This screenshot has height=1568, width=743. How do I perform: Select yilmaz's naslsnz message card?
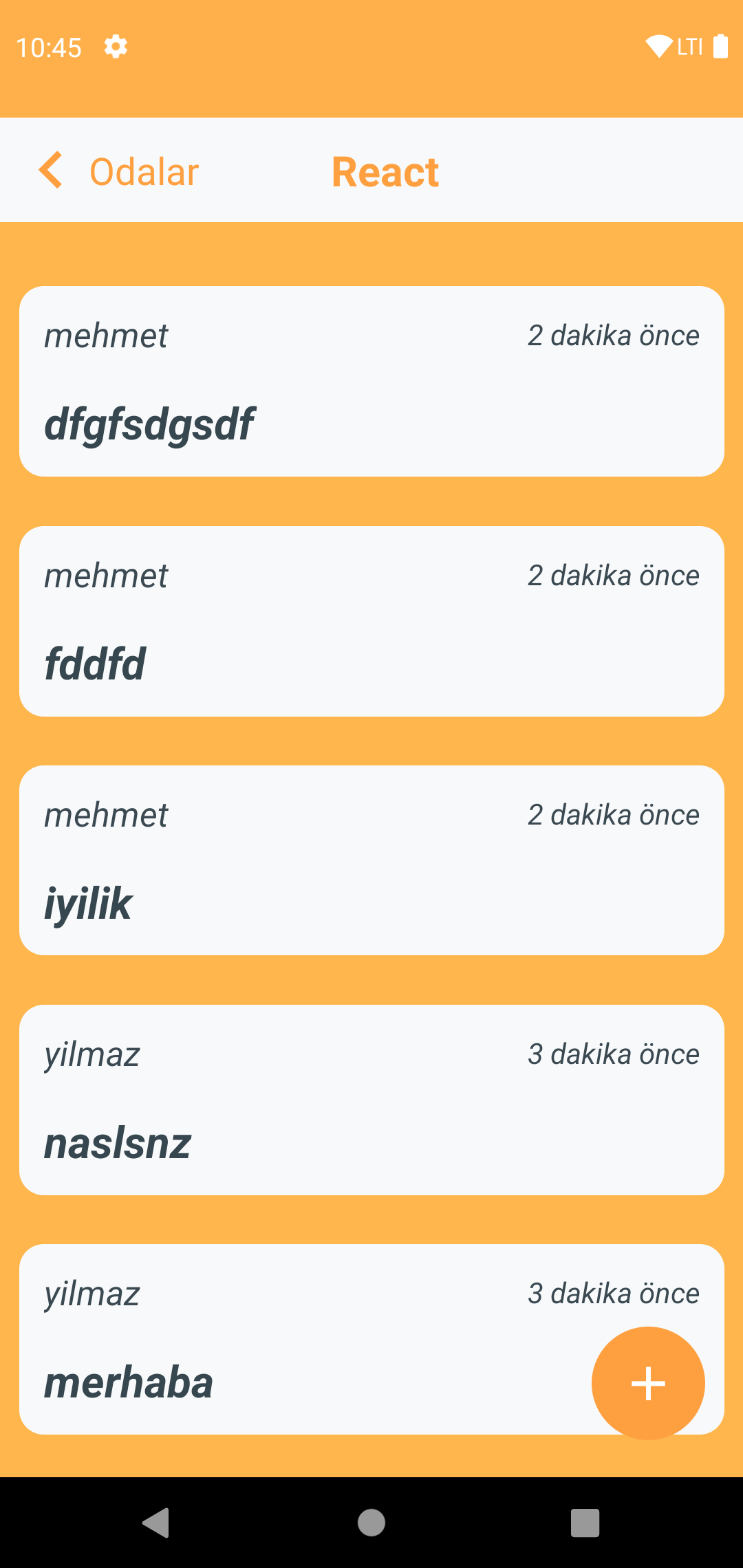coord(371,1098)
